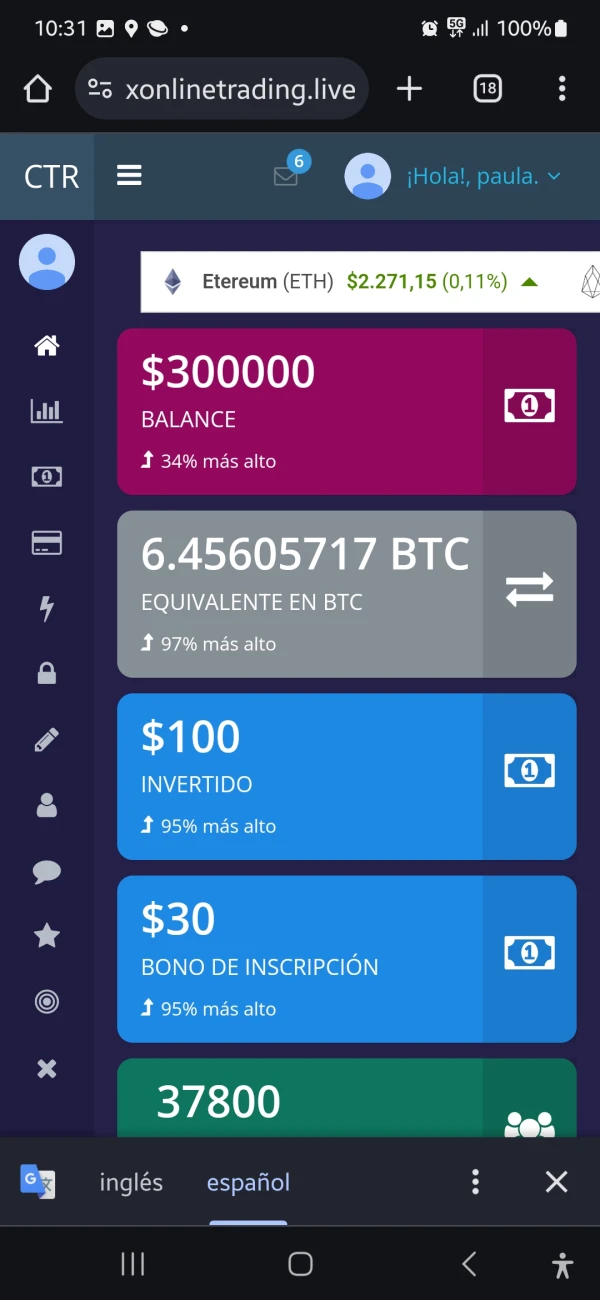The image size is (600, 1300).
Task: Open the sidebar credit card icon
Action: point(47,542)
